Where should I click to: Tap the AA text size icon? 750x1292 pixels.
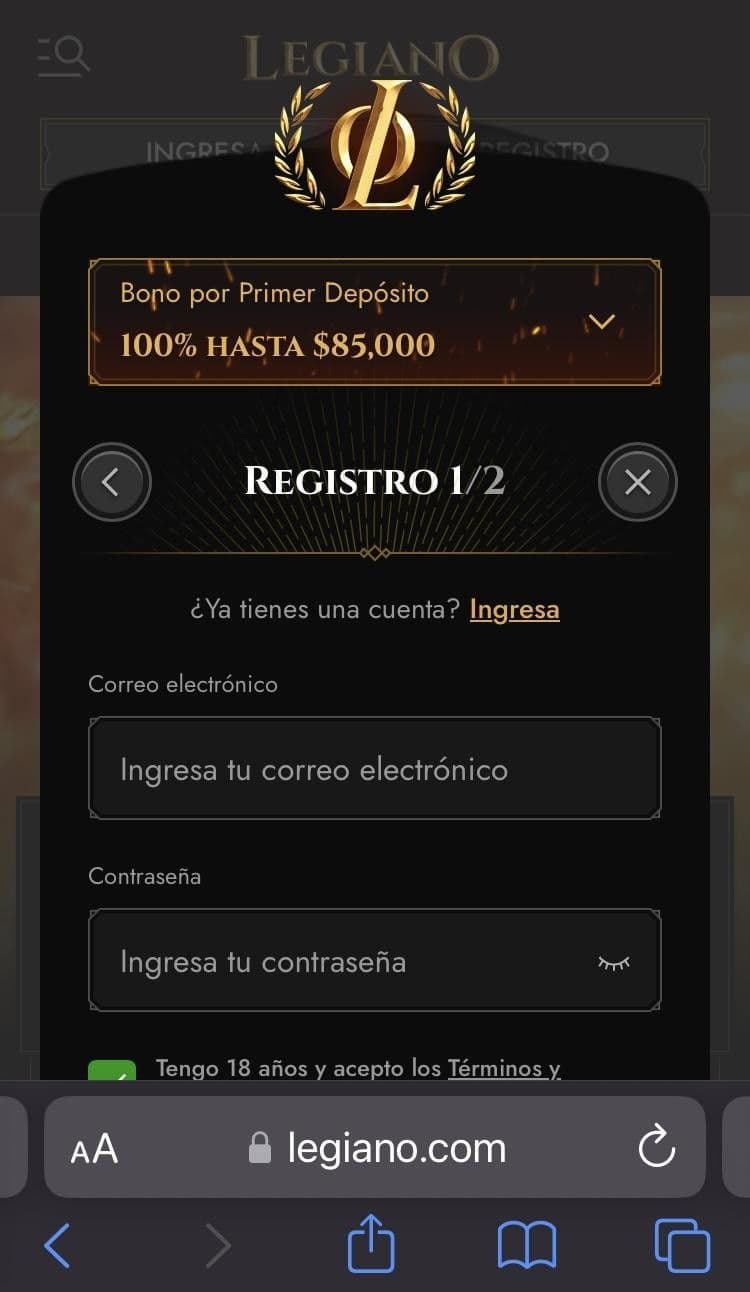pos(92,1147)
